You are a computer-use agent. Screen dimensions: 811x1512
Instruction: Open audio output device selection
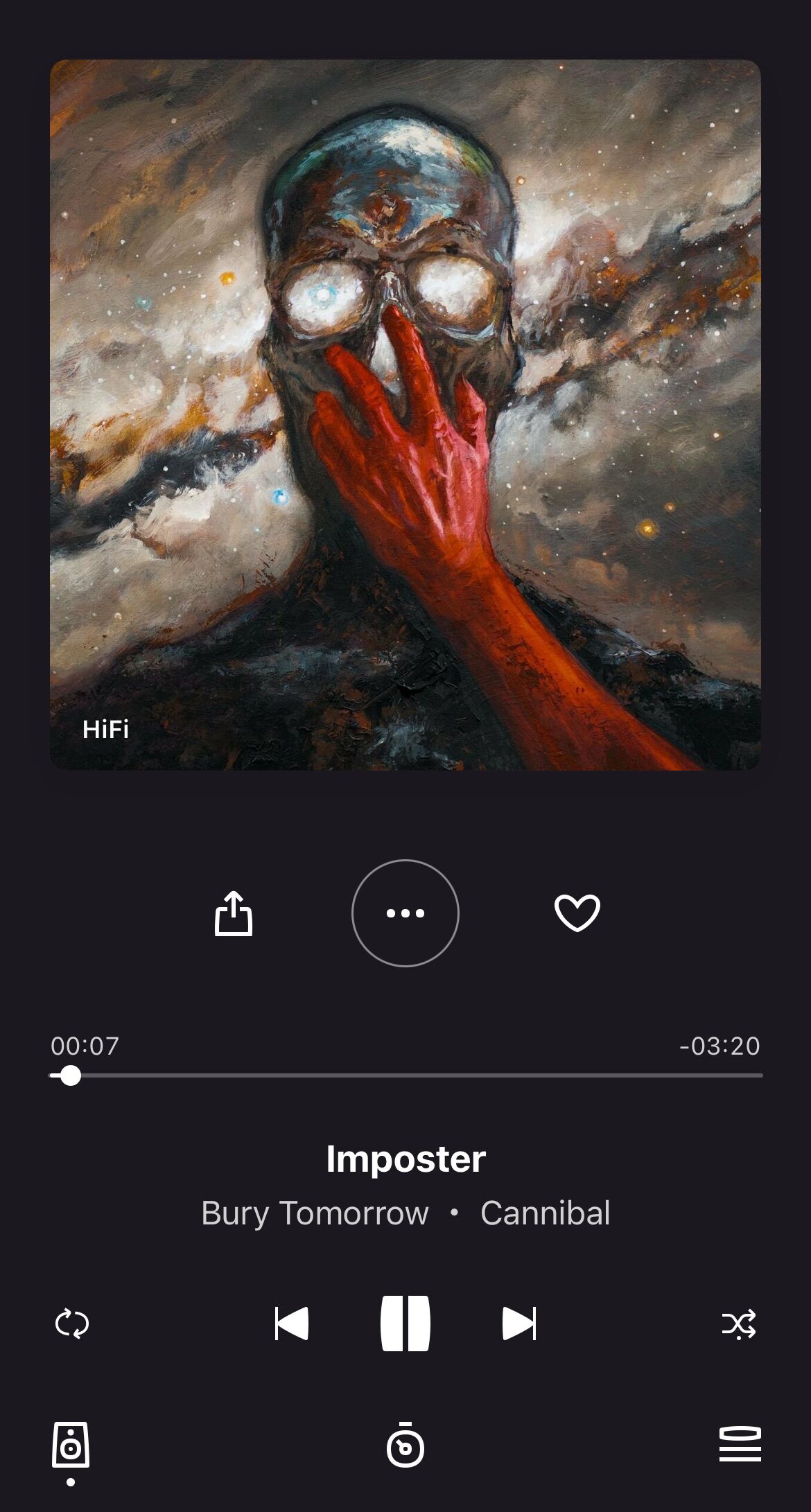pyautogui.click(x=71, y=1445)
